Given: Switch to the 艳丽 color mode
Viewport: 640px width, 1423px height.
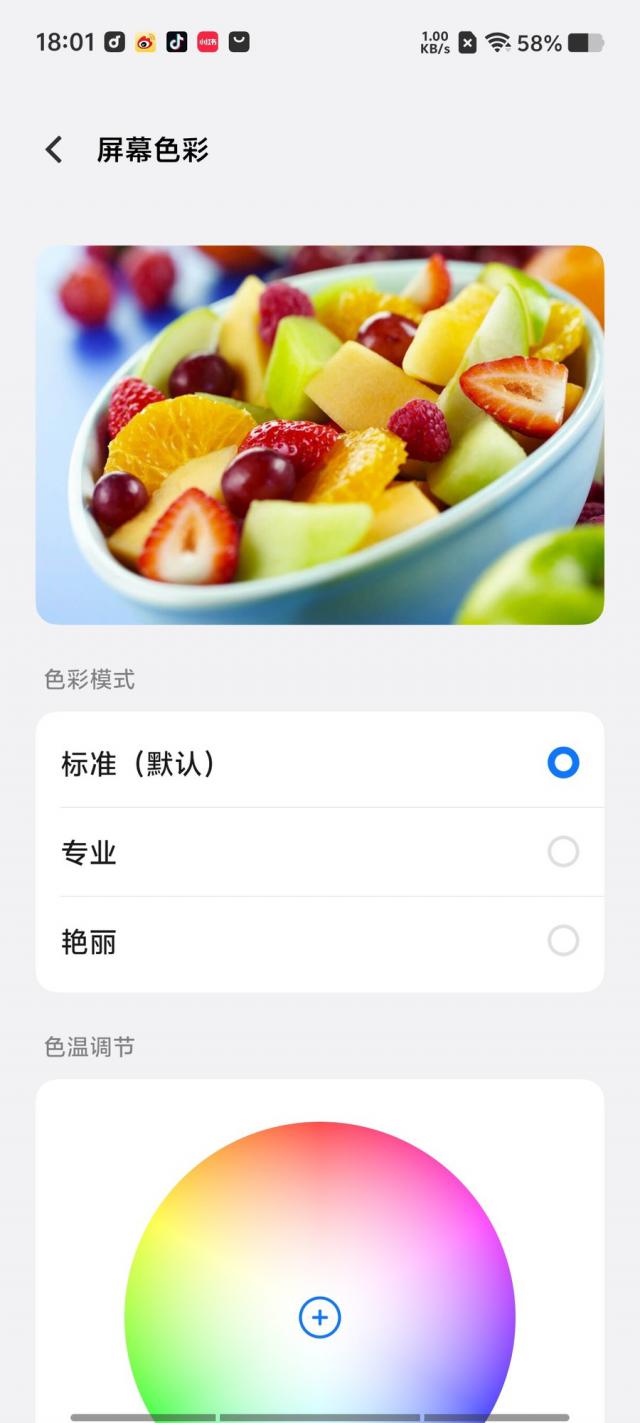Looking at the screenshot, I should pyautogui.click(x=563, y=941).
